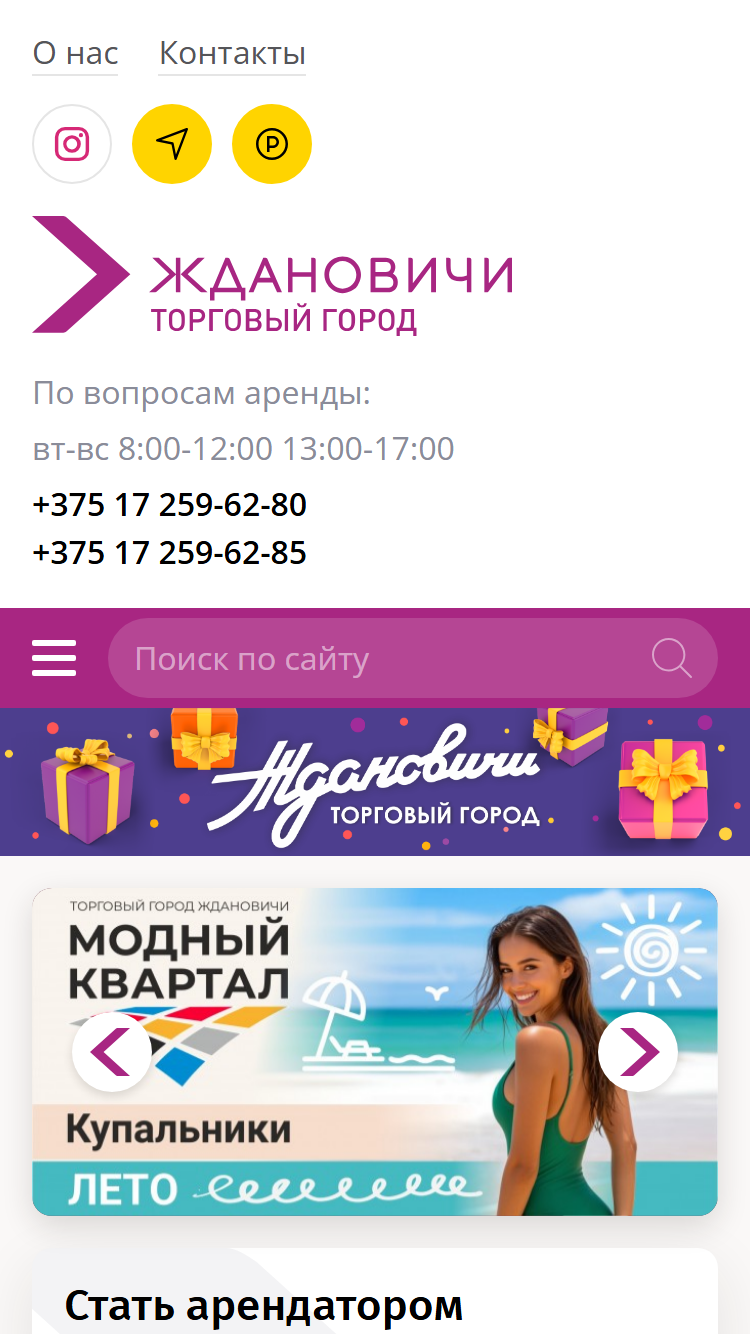Tap the Ждановичи Торговый город logo
The height and width of the screenshot is (1334, 750).
(x=273, y=275)
